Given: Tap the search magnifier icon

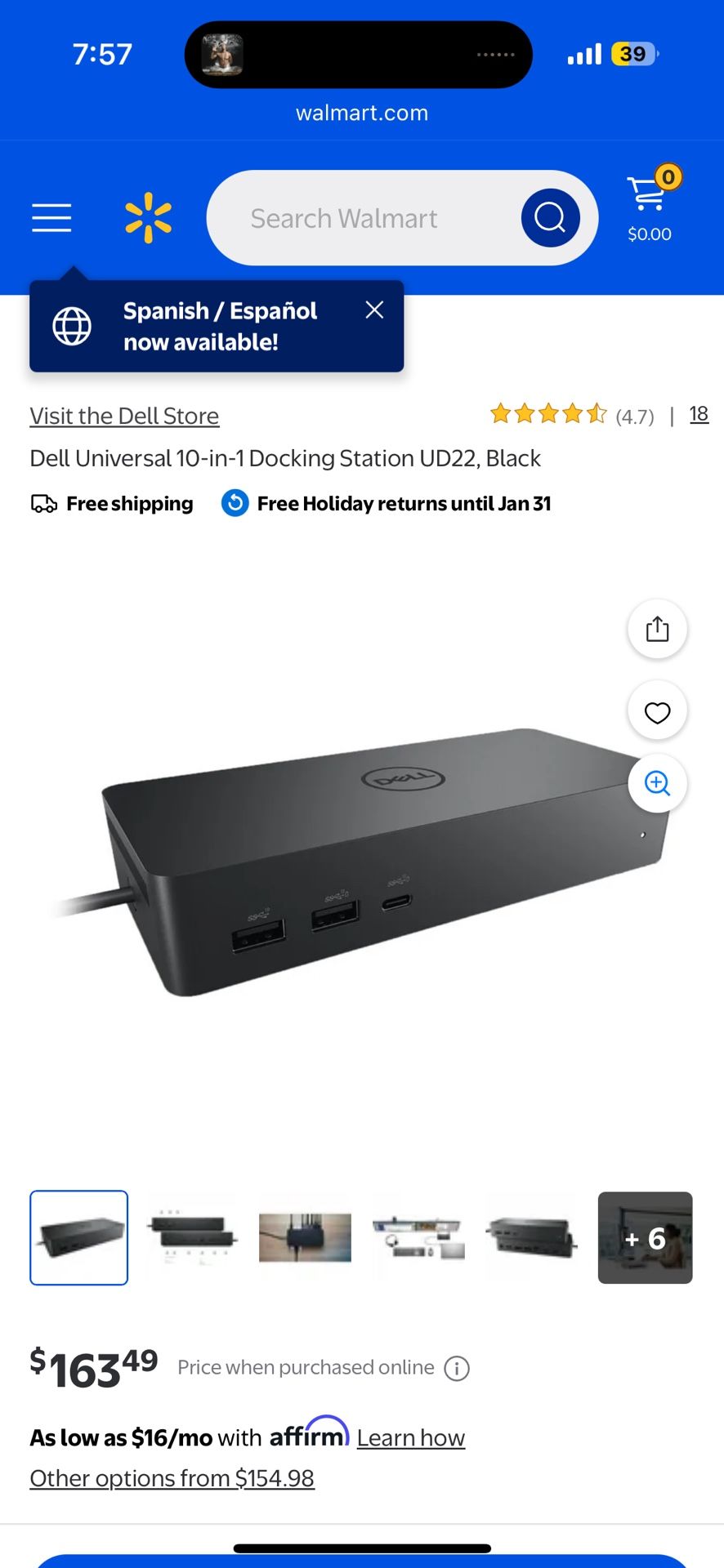Looking at the screenshot, I should (x=549, y=217).
